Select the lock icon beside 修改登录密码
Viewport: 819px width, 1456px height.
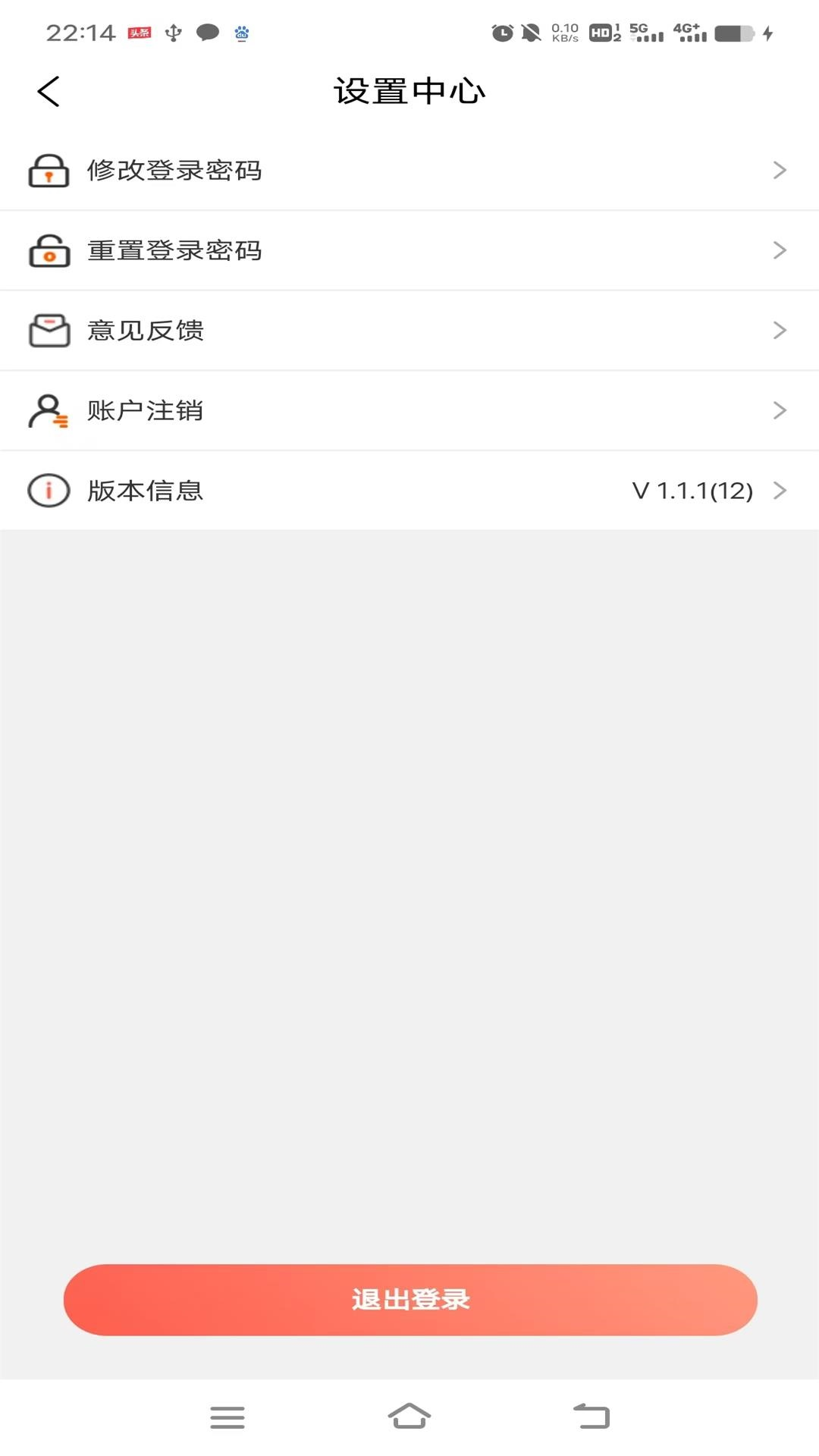click(x=48, y=170)
